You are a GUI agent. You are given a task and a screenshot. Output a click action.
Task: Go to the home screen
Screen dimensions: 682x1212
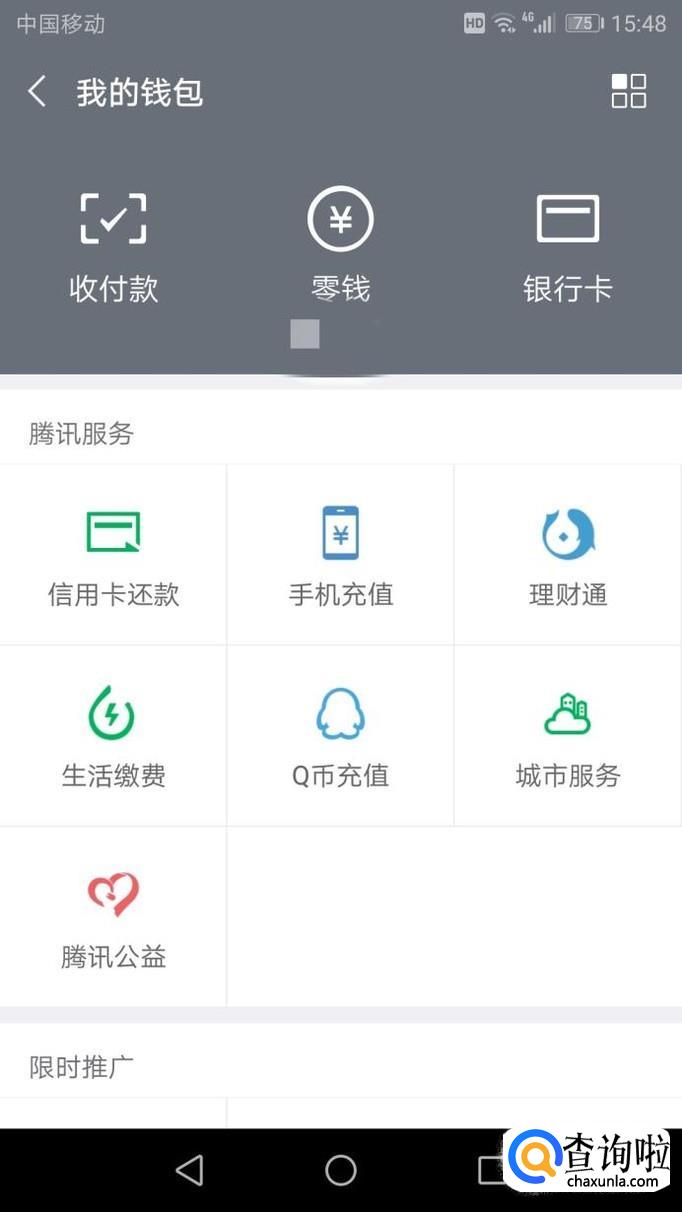341,1170
